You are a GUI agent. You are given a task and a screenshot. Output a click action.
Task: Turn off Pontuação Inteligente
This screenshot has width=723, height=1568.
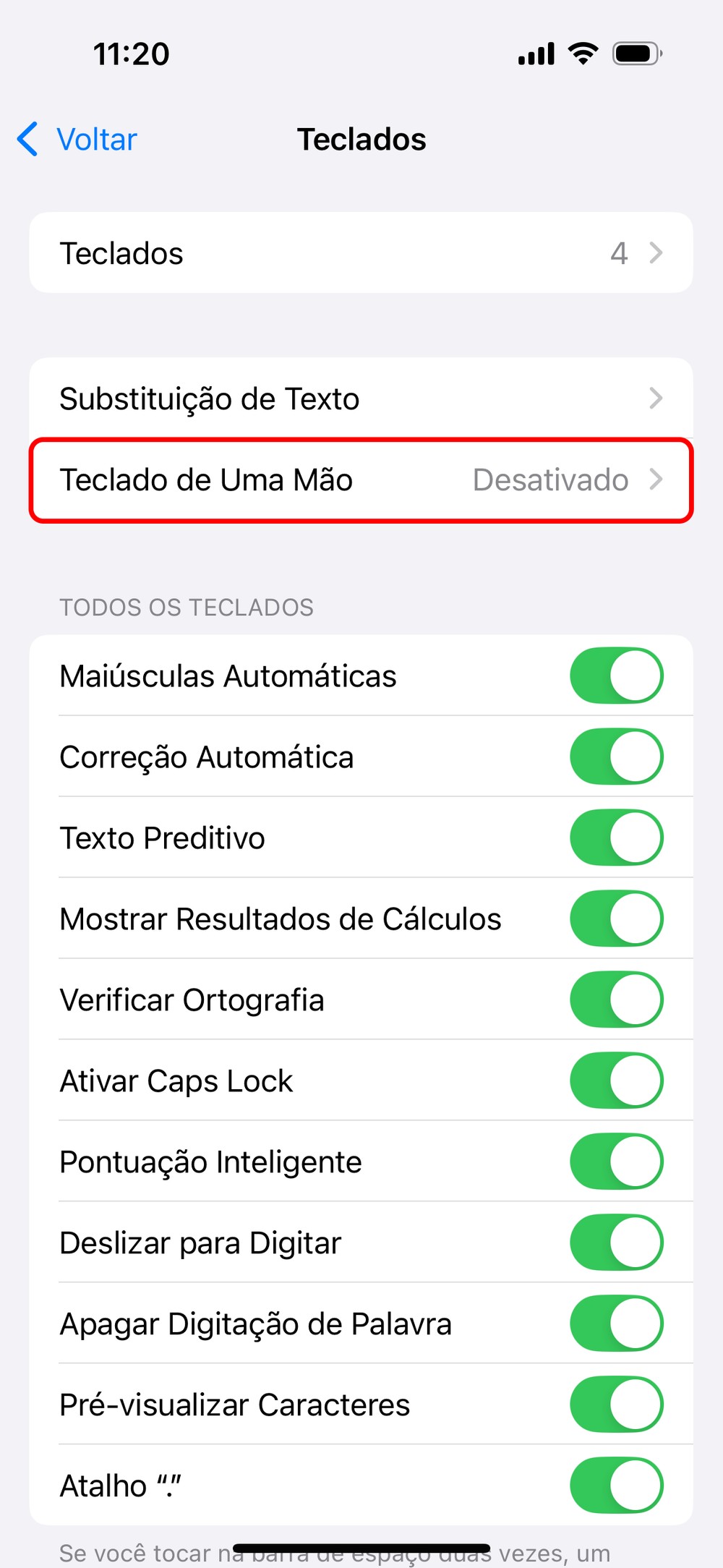(x=616, y=1162)
